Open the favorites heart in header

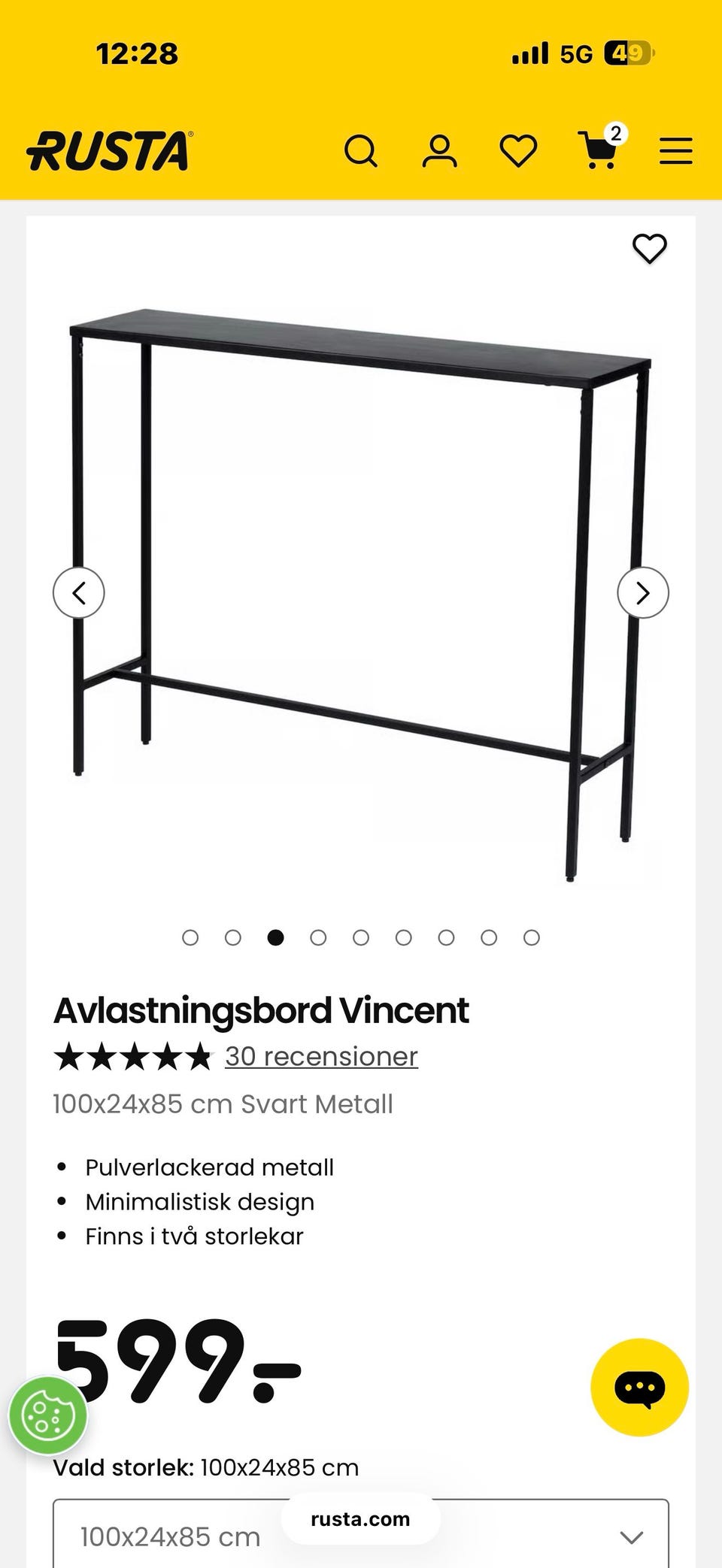click(519, 151)
